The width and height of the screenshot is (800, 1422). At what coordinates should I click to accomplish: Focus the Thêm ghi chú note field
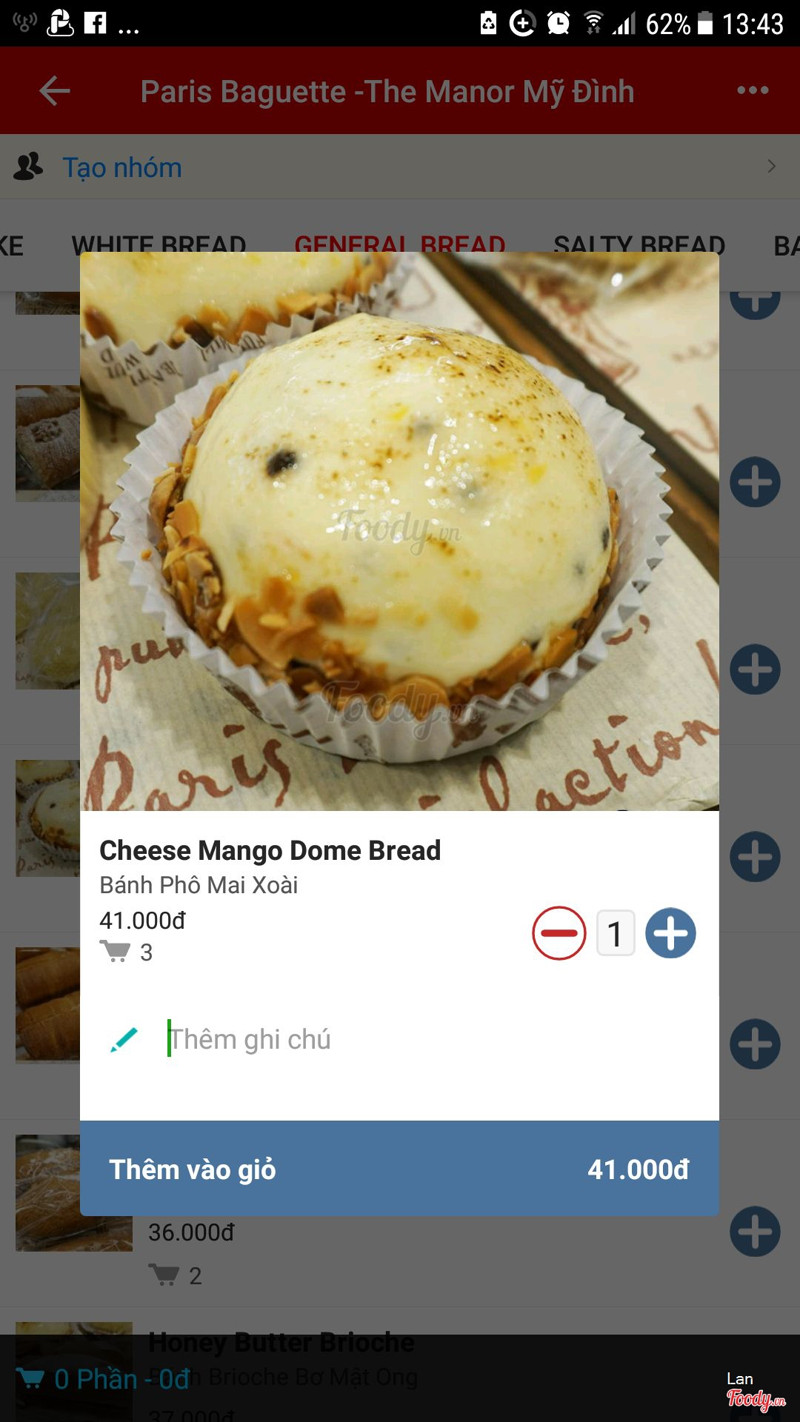(x=400, y=1040)
